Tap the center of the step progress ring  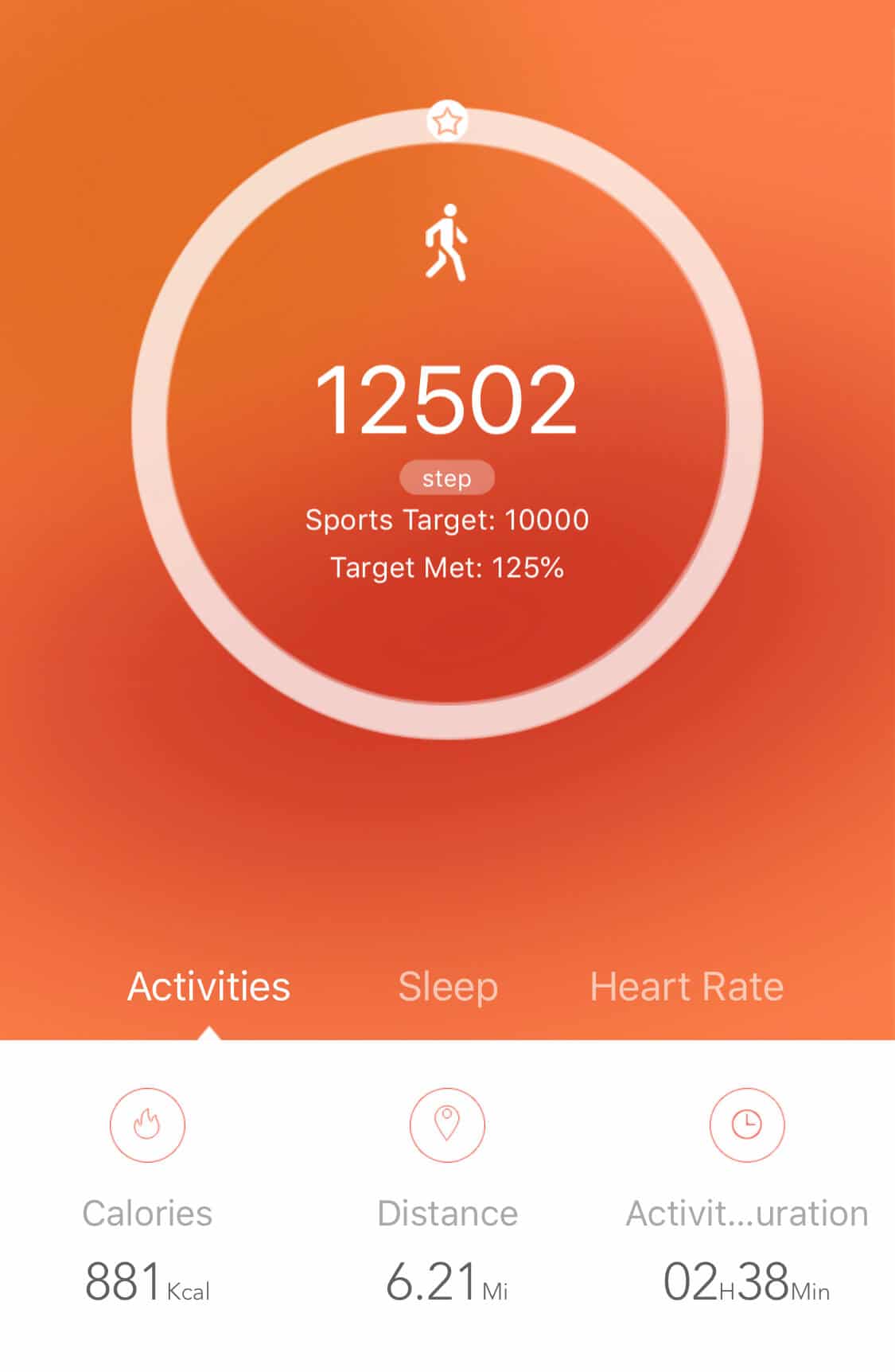[448, 422]
